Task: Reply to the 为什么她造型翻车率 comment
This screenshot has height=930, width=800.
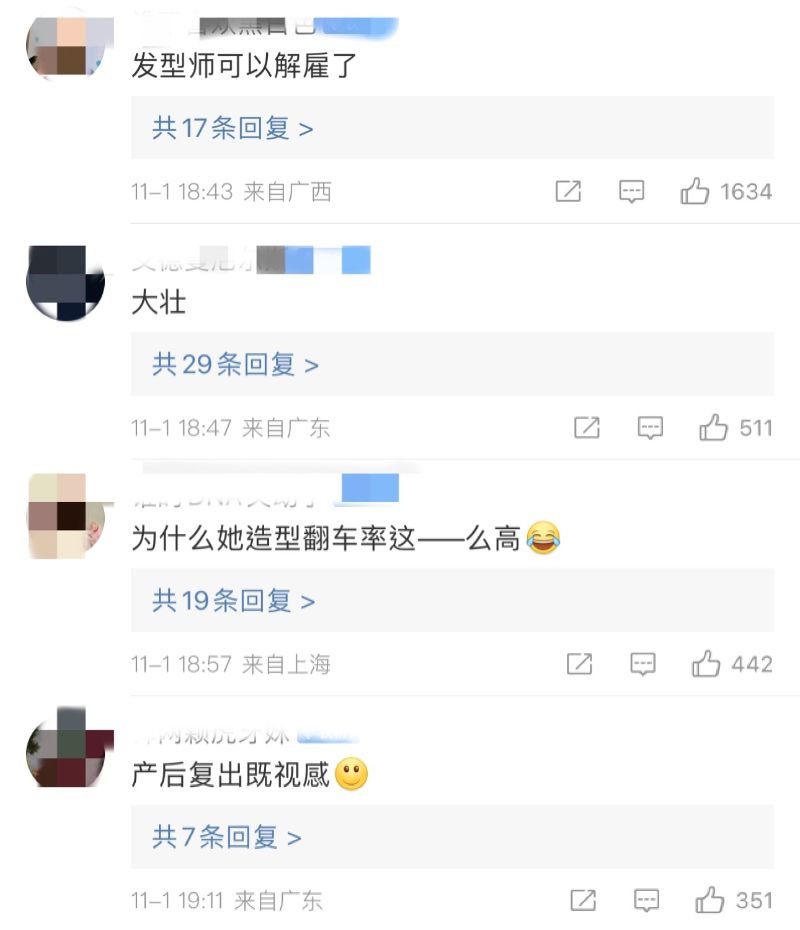Action: 642,664
